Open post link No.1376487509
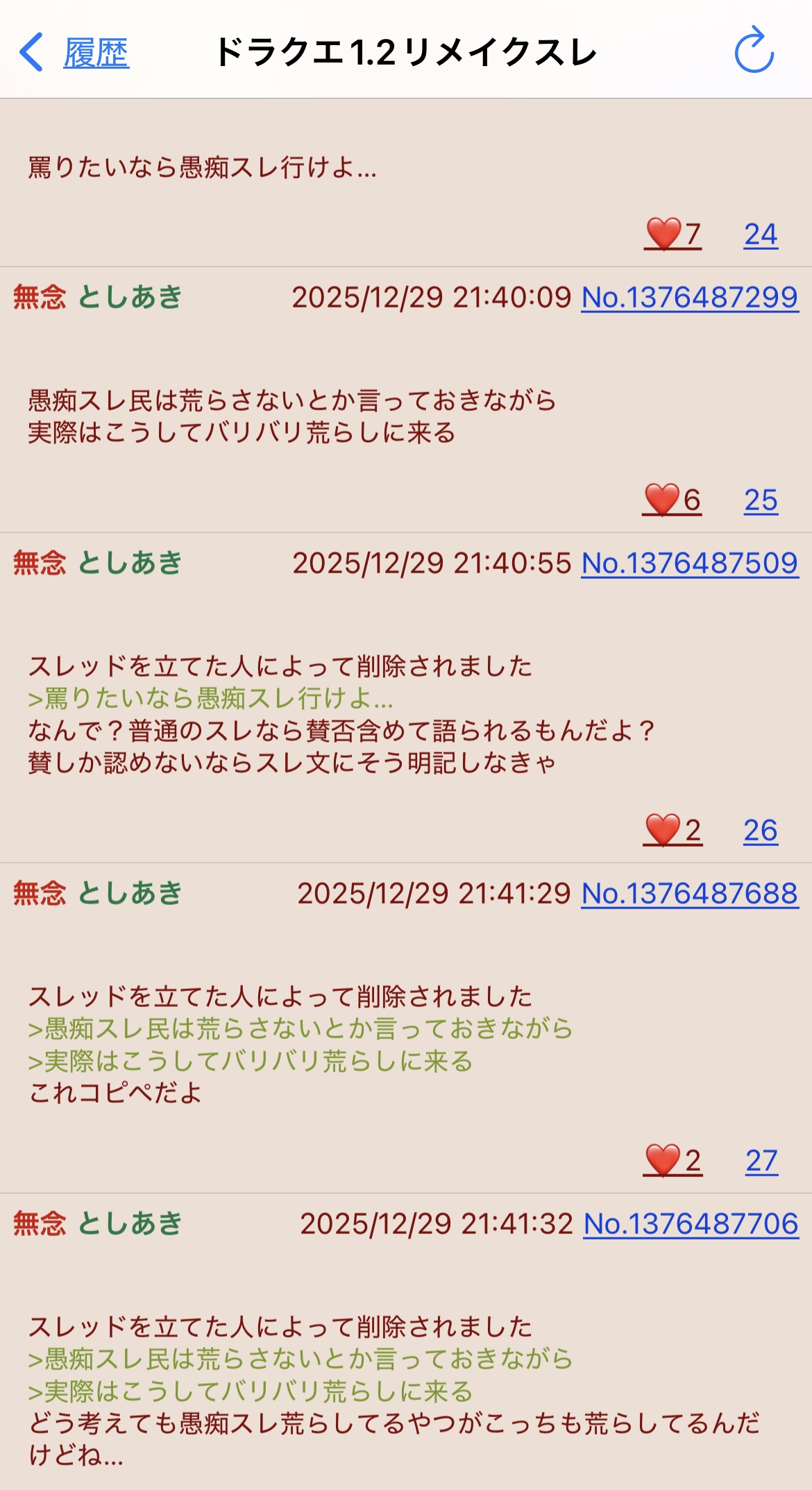This screenshot has height=1490, width=812. 689,564
